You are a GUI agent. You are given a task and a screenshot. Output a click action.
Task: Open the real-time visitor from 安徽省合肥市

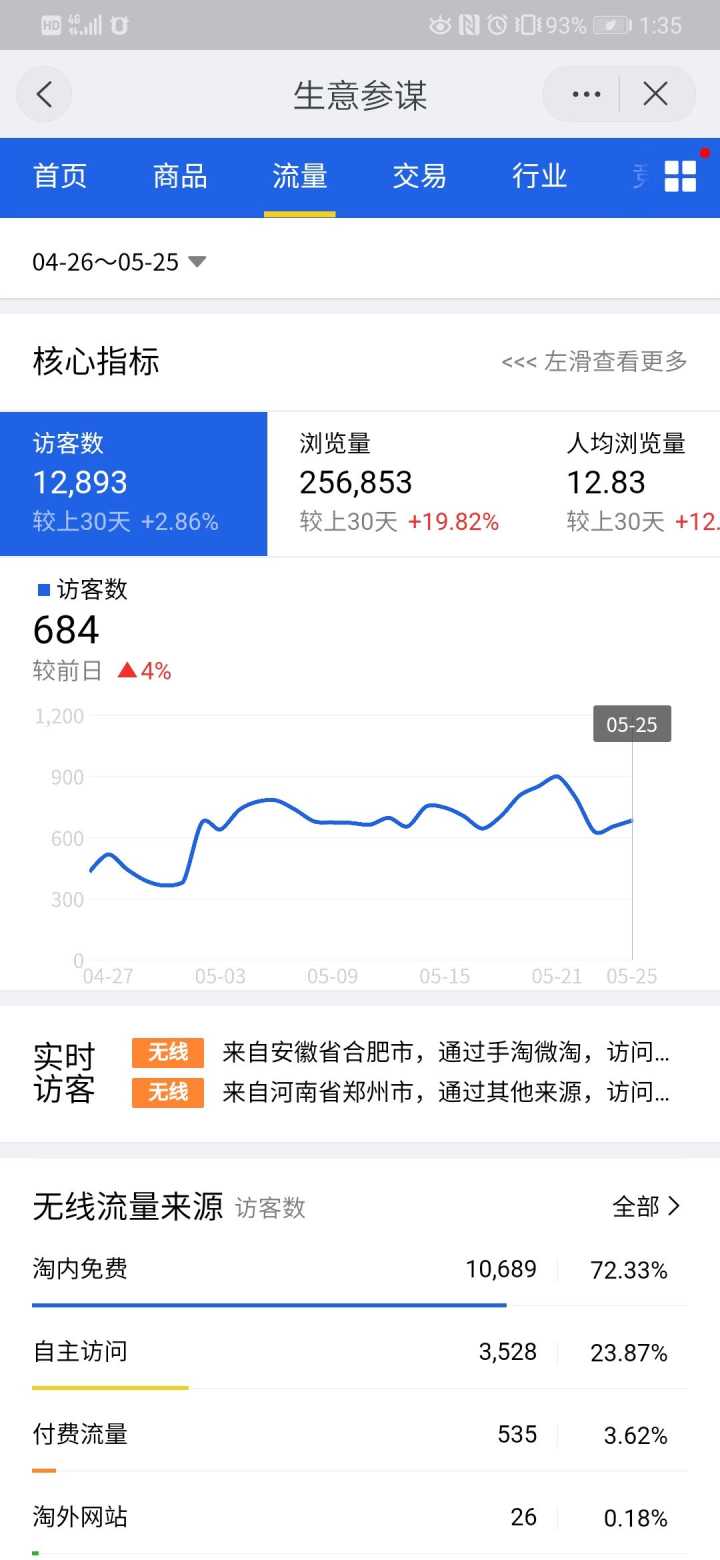pyautogui.click(x=445, y=1052)
